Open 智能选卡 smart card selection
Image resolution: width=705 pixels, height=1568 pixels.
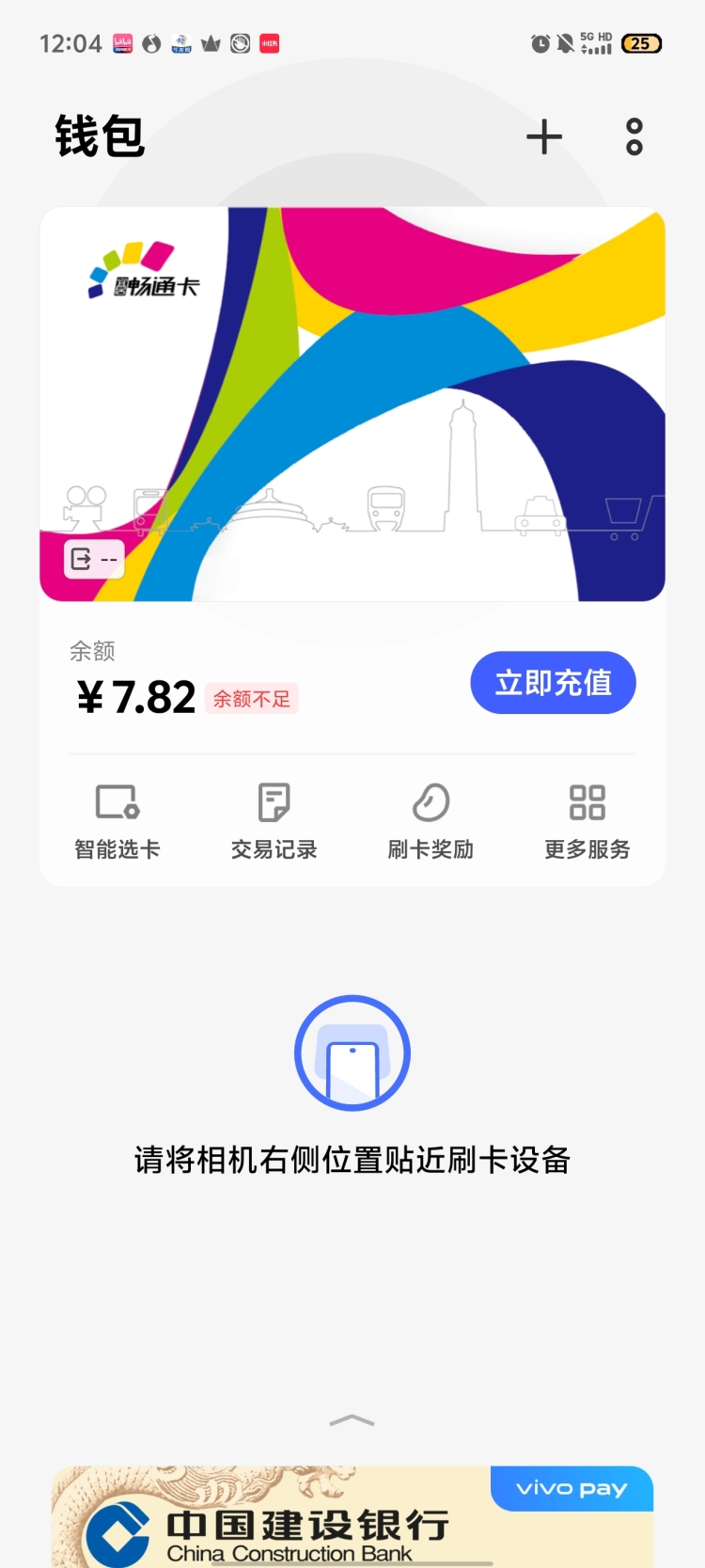click(117, 822)
